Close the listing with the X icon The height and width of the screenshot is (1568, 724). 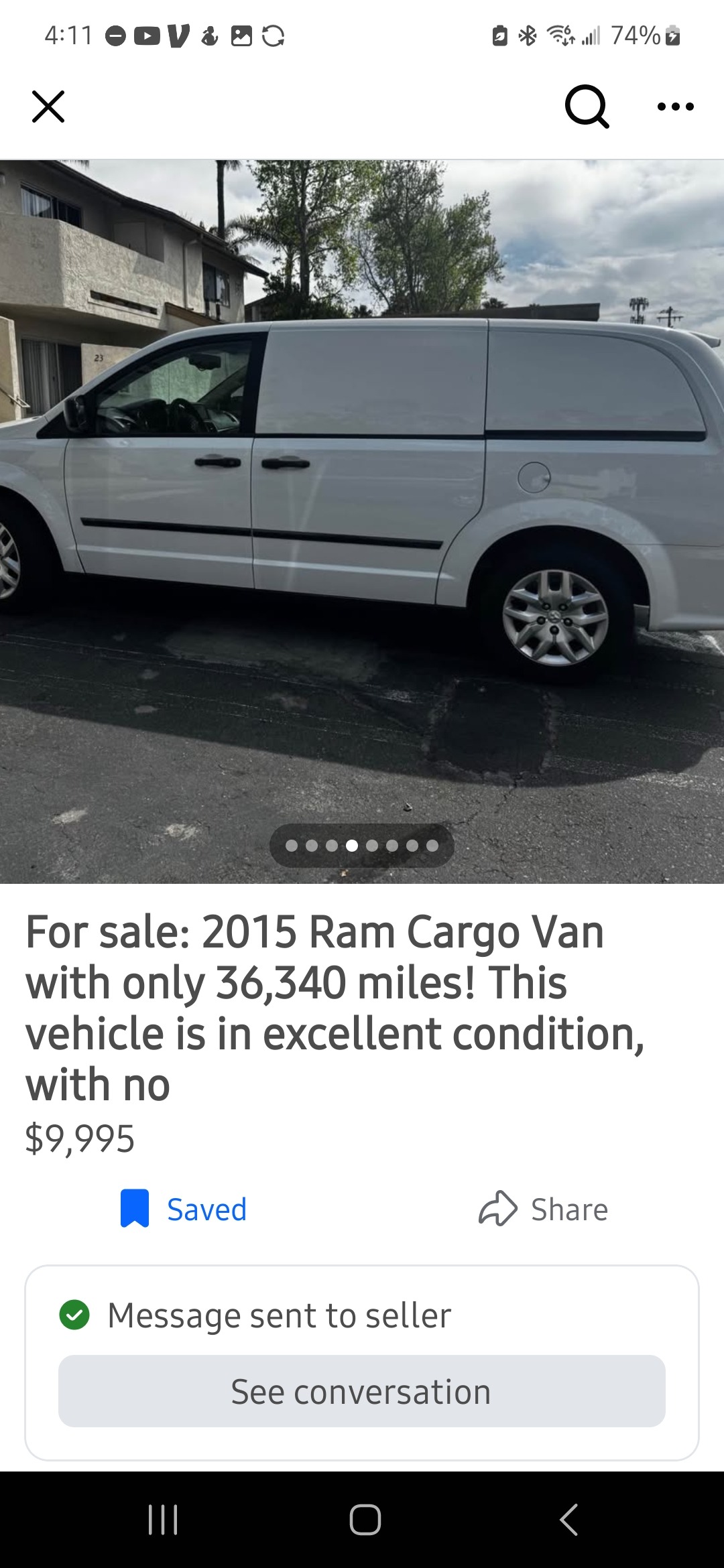[x=48, y=107]
